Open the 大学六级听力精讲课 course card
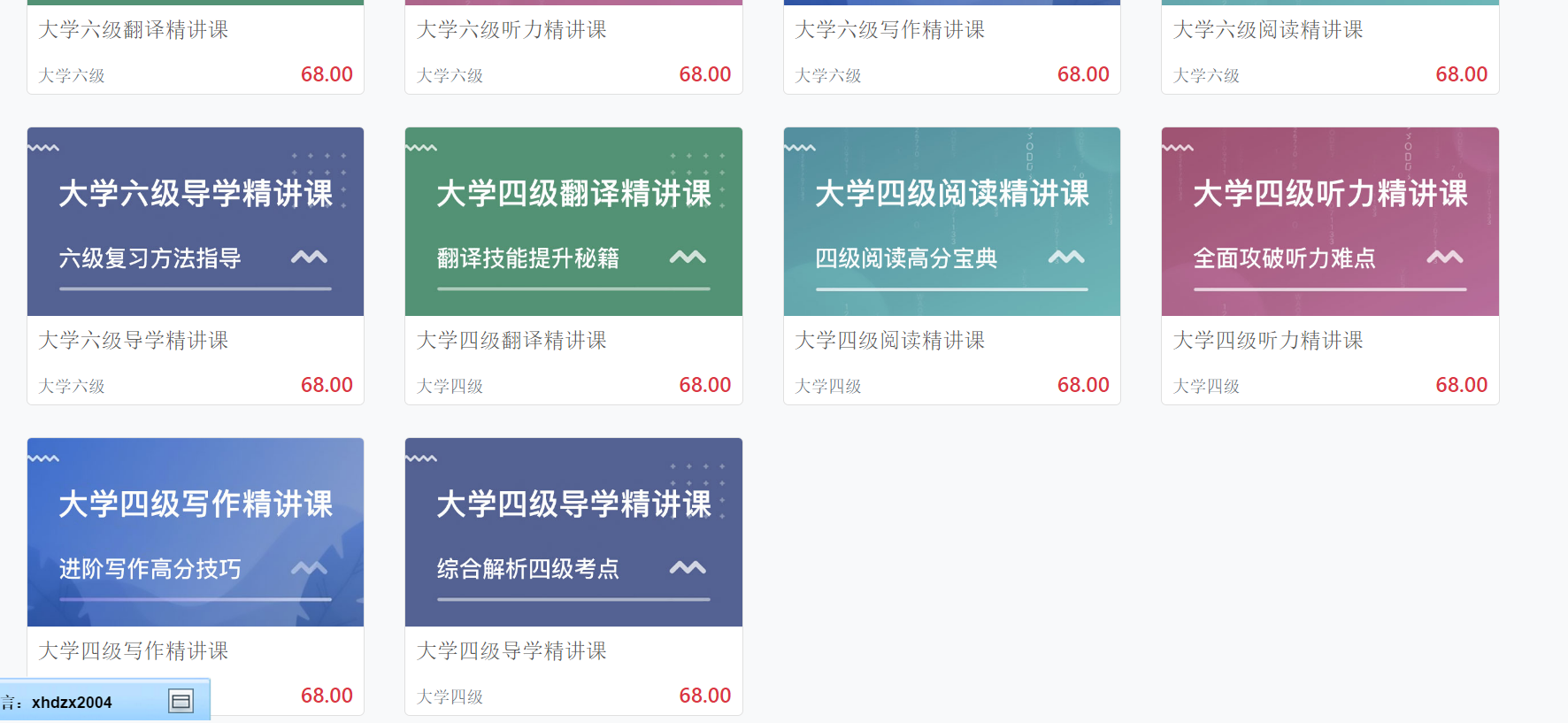Image resolution: width=1568 pixels, height=723 pixels. 511,30
